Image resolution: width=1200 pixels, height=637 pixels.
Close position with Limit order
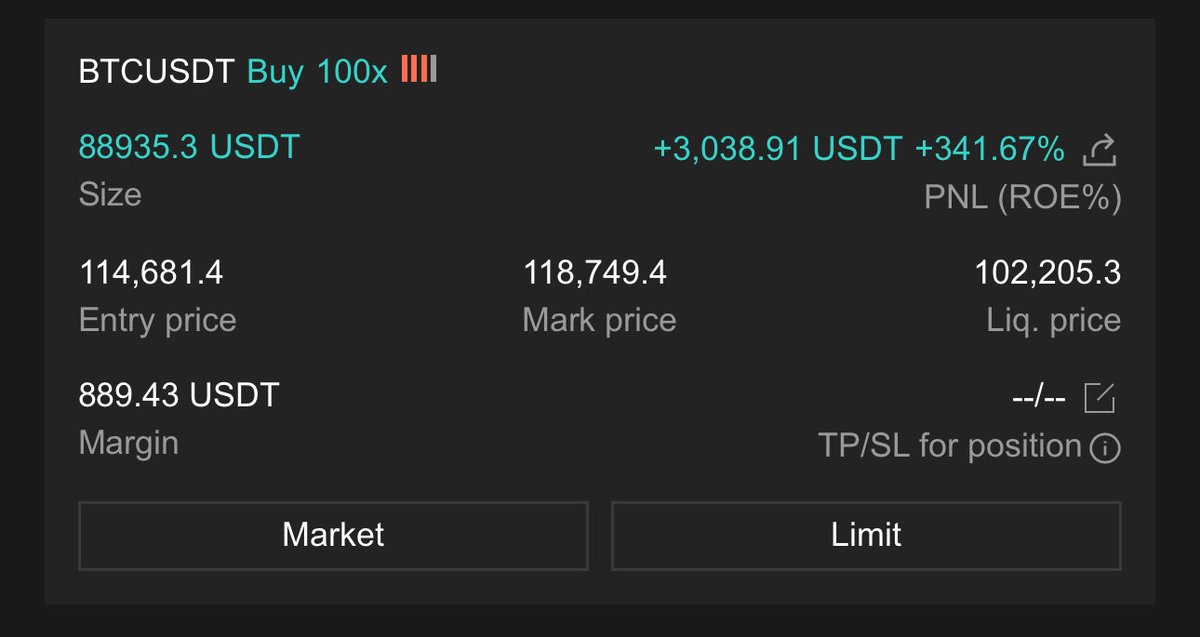click(x=866, y=535)
